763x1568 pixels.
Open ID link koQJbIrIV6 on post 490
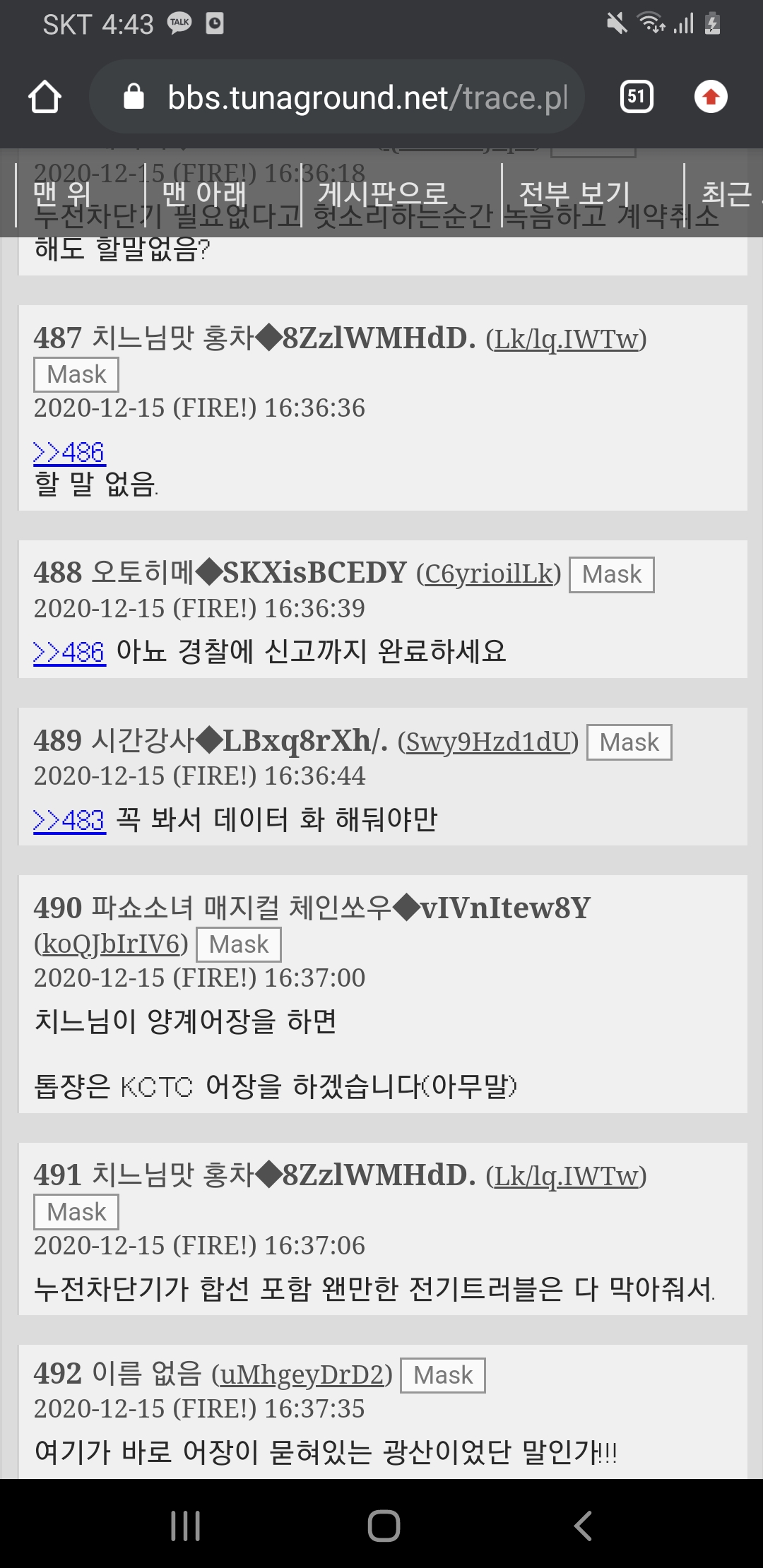point(111,944)
